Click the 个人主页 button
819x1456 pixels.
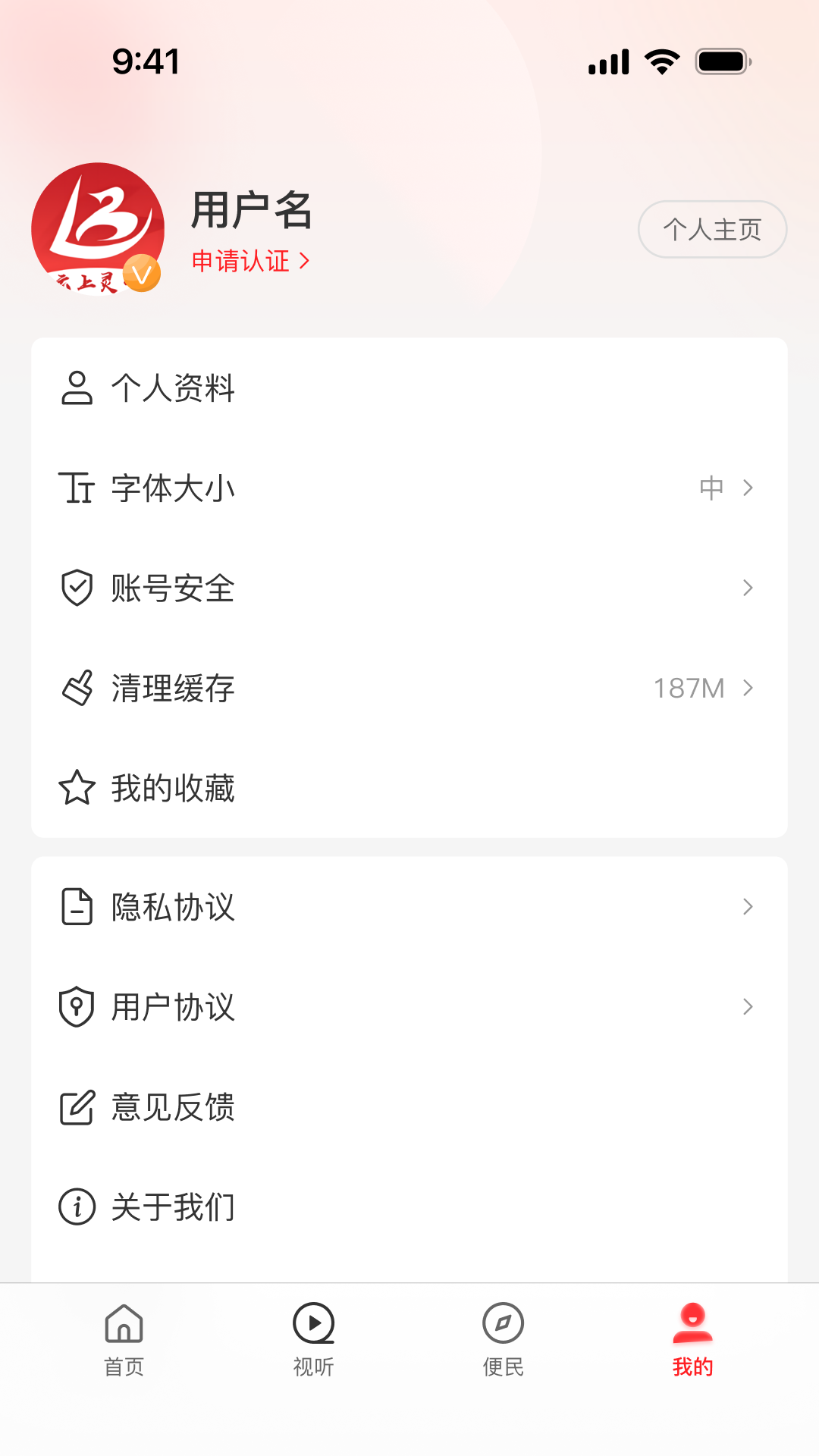coord(711,229)
